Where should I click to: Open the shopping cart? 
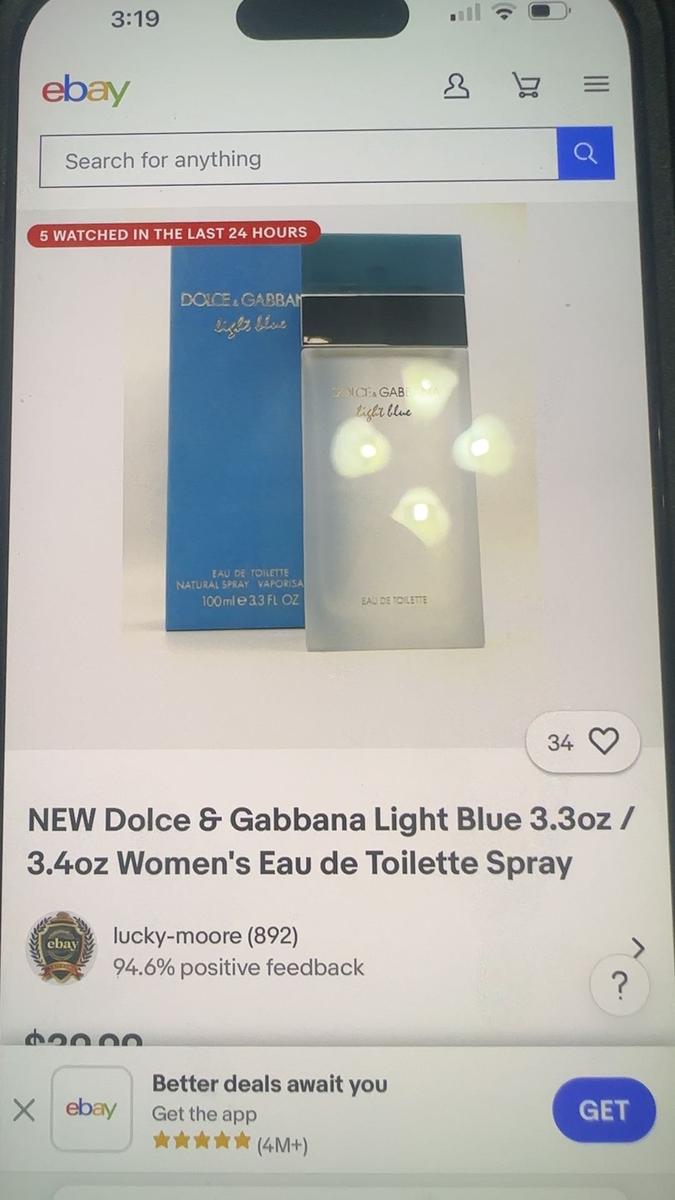point(526,86)
